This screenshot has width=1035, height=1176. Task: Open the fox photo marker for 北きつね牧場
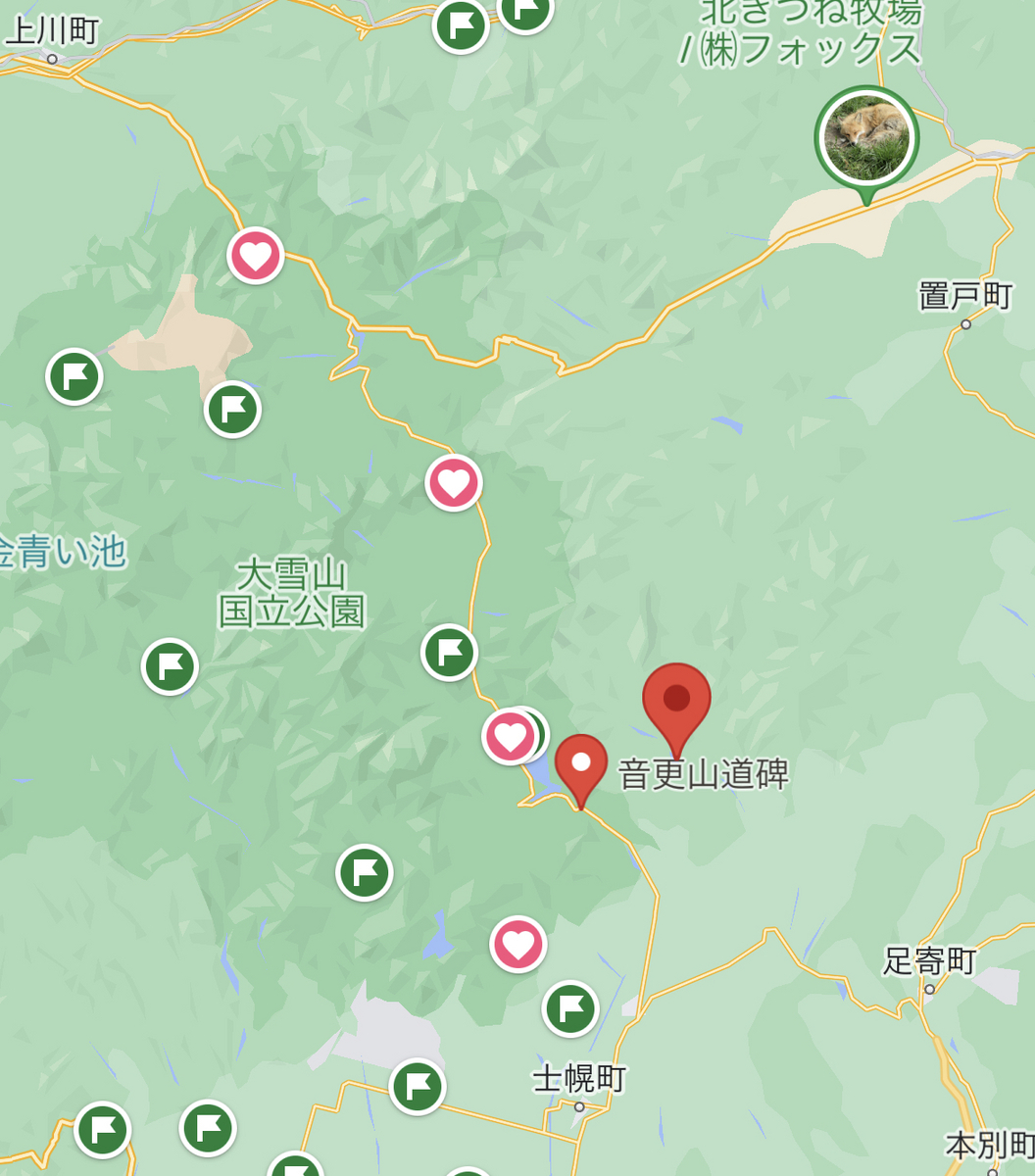tap(865, 137)
